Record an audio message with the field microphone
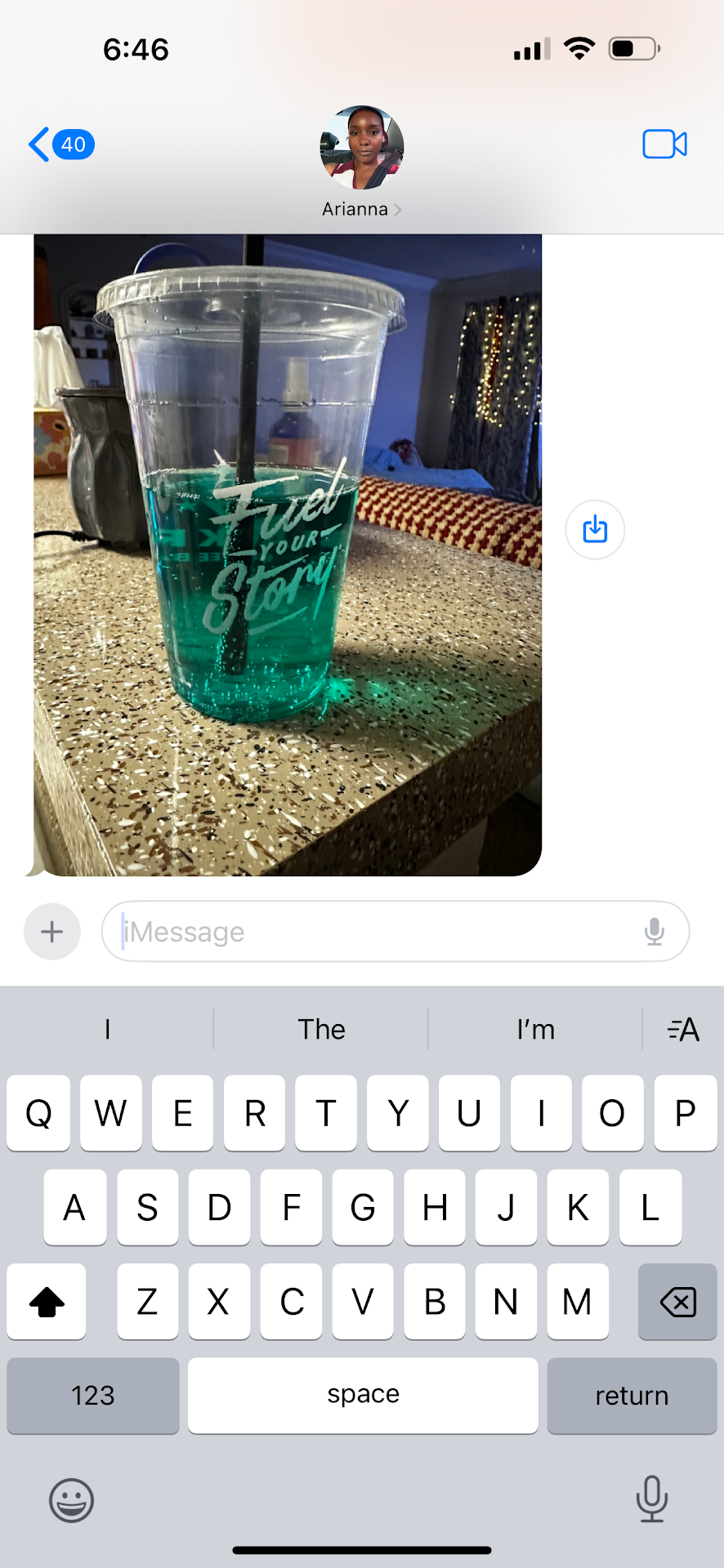This screenshot has width=724, height=1568. click(654, 932)
